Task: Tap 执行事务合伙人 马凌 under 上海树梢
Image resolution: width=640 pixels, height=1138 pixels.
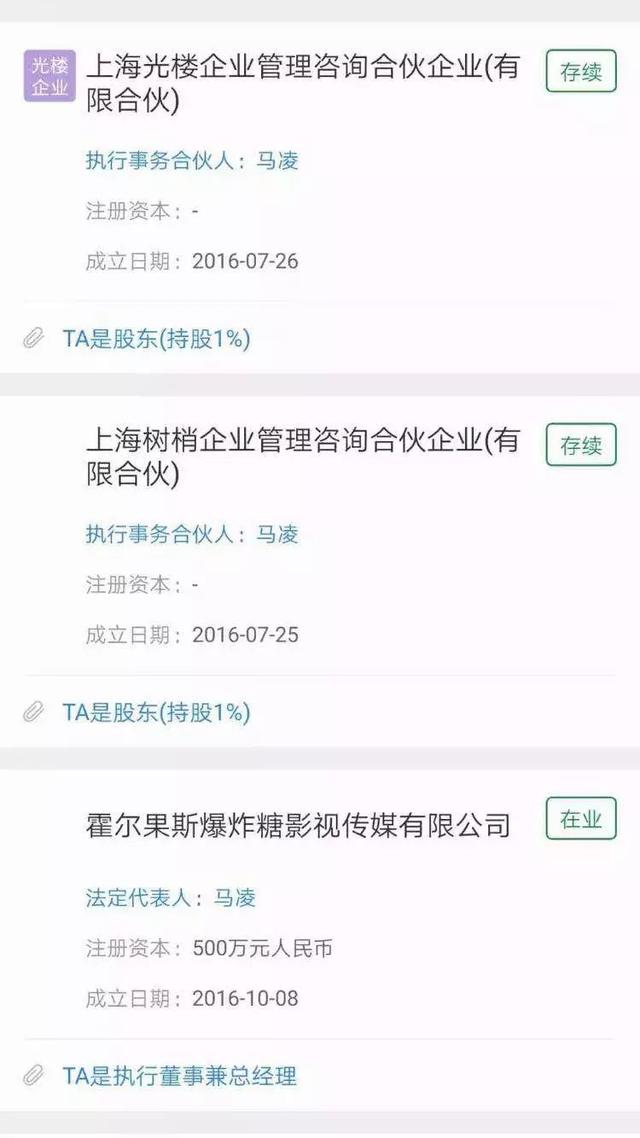Action: 277,534
